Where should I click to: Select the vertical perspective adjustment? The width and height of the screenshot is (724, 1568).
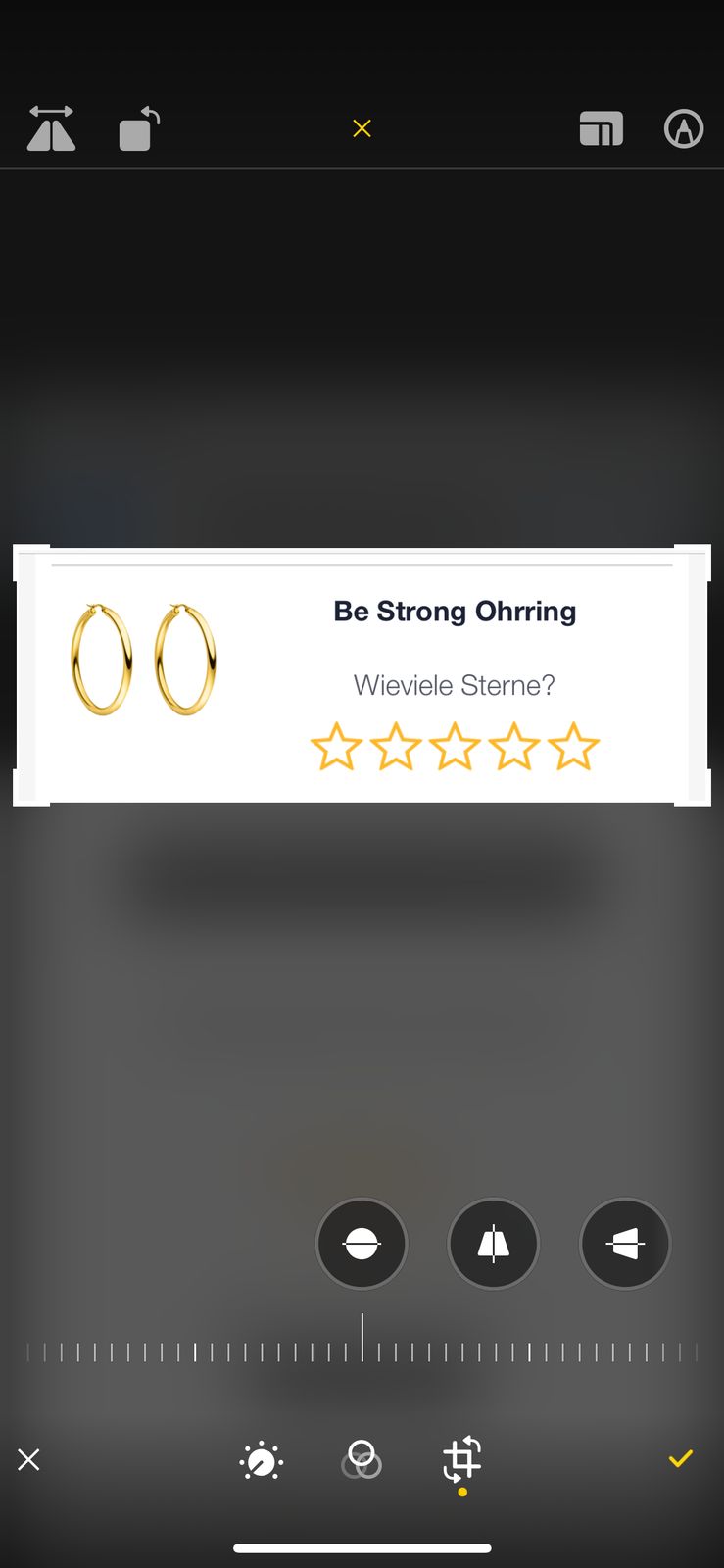pyautogui.click(x=493, y=1244)
